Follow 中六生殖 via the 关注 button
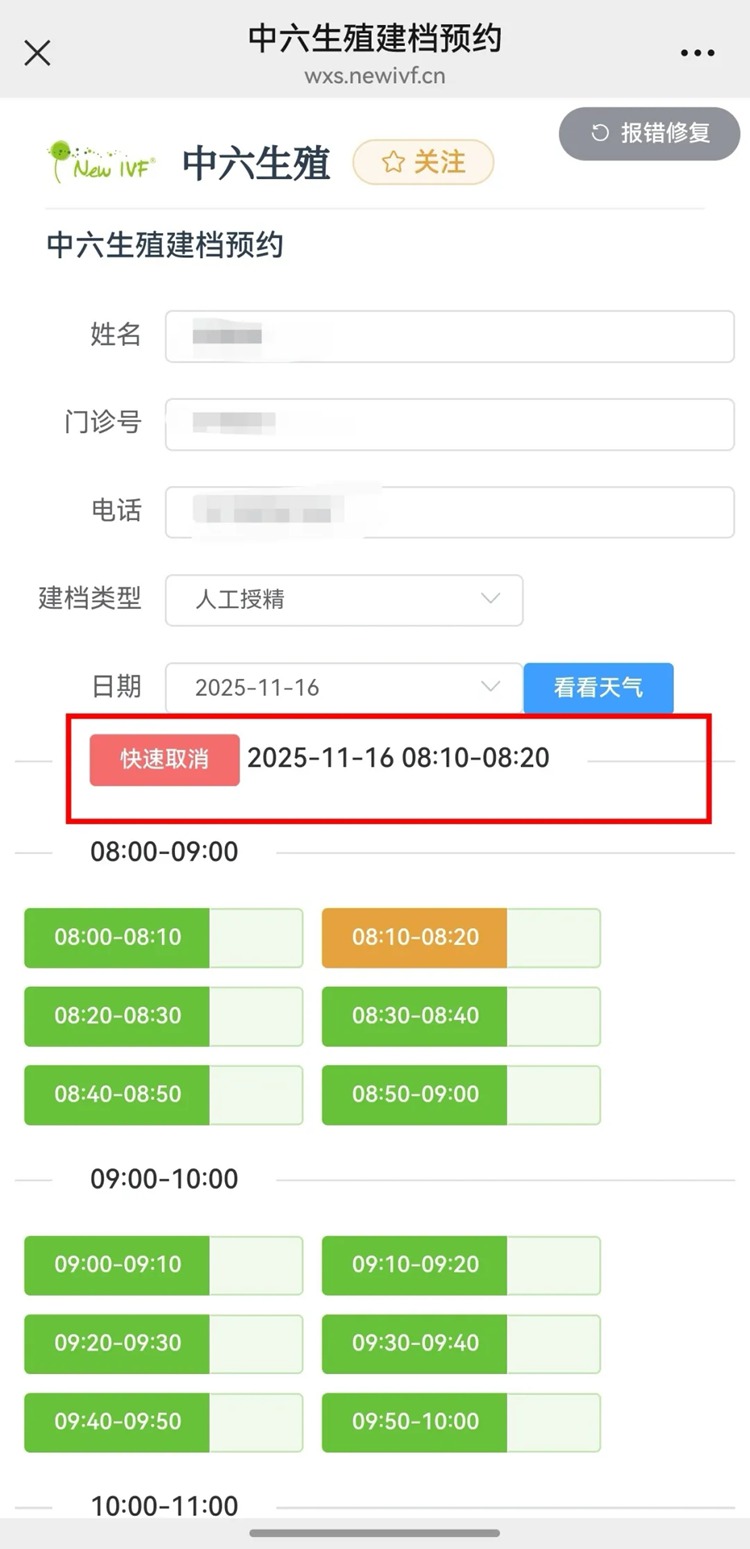This screenshot has width=750, height=1549. [x=424, y=162]
